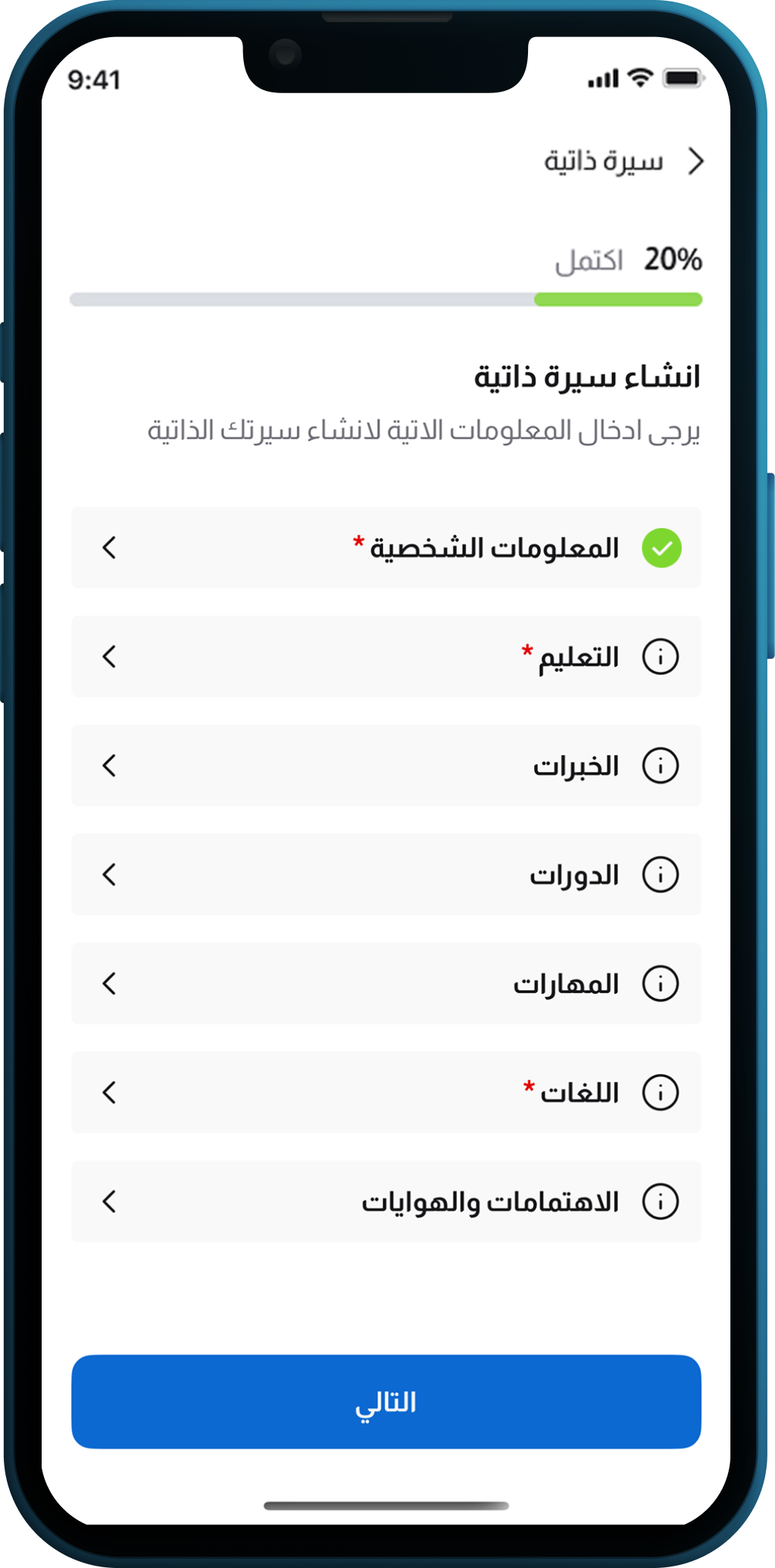The width and height of the screenshot is (775, 1568).
Task: Open the التعليم section
Action: point(386,657)
